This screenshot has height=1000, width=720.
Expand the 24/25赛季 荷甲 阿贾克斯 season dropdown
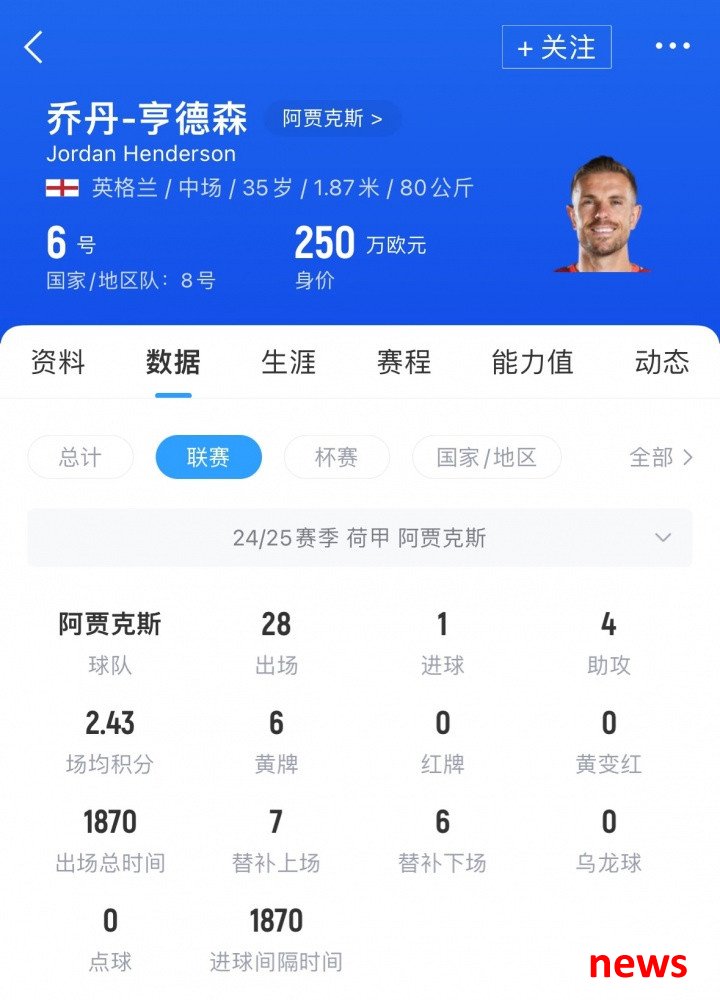[360, 538]
